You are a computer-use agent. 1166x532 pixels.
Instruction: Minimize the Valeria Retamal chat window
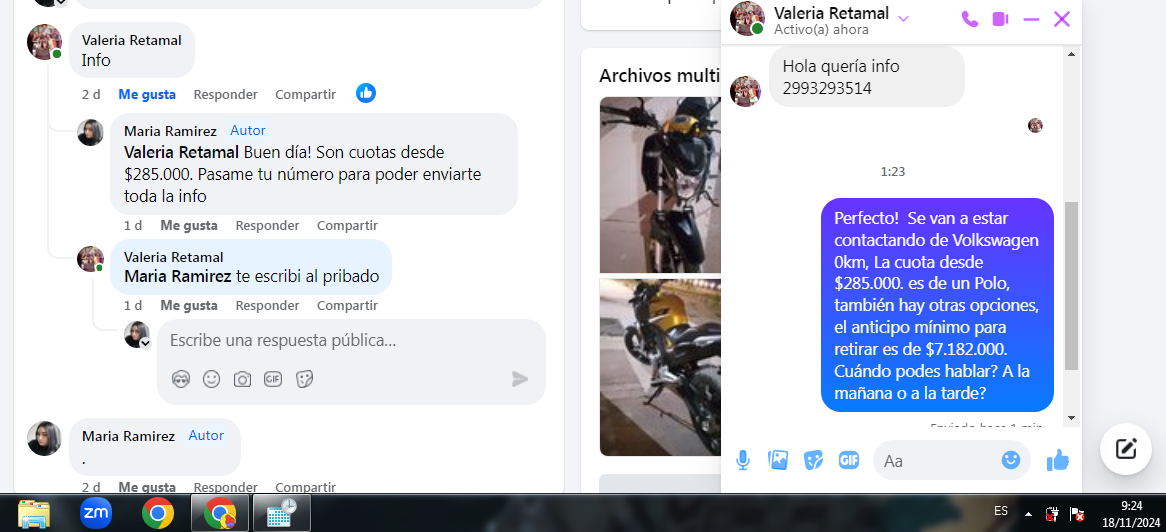1031,19
